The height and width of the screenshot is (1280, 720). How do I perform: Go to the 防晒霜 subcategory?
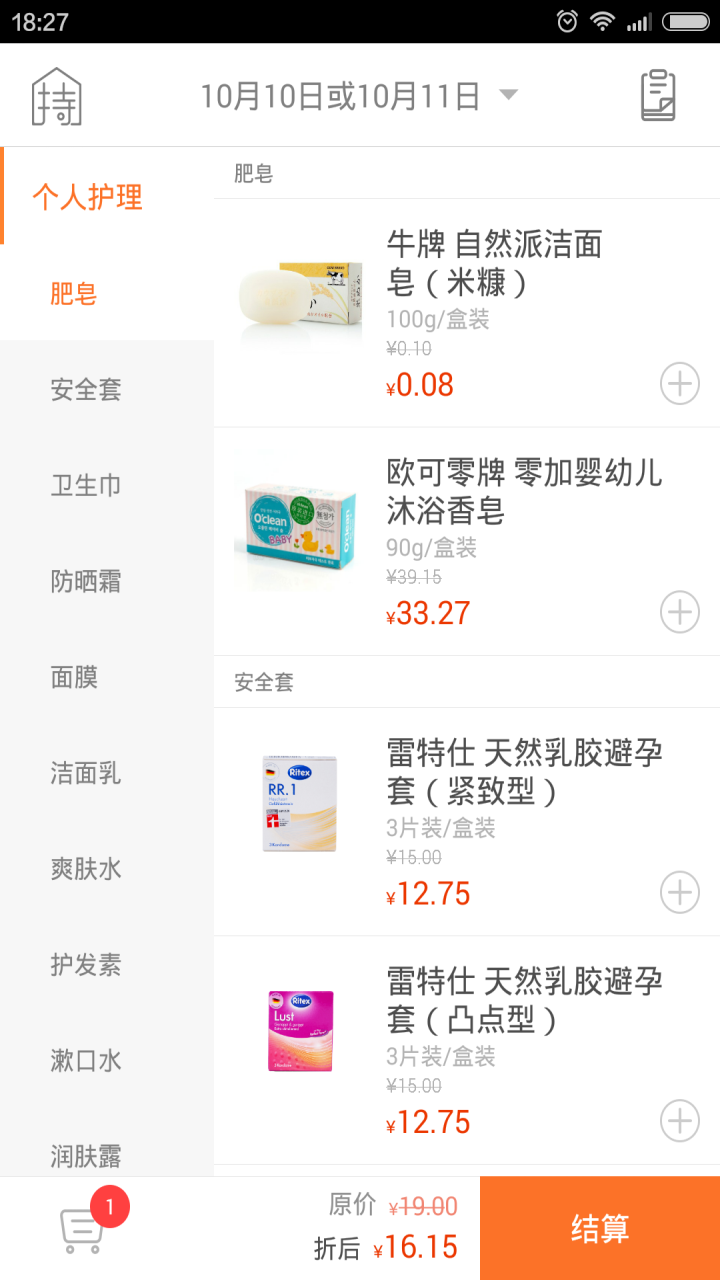pos(86,581)
